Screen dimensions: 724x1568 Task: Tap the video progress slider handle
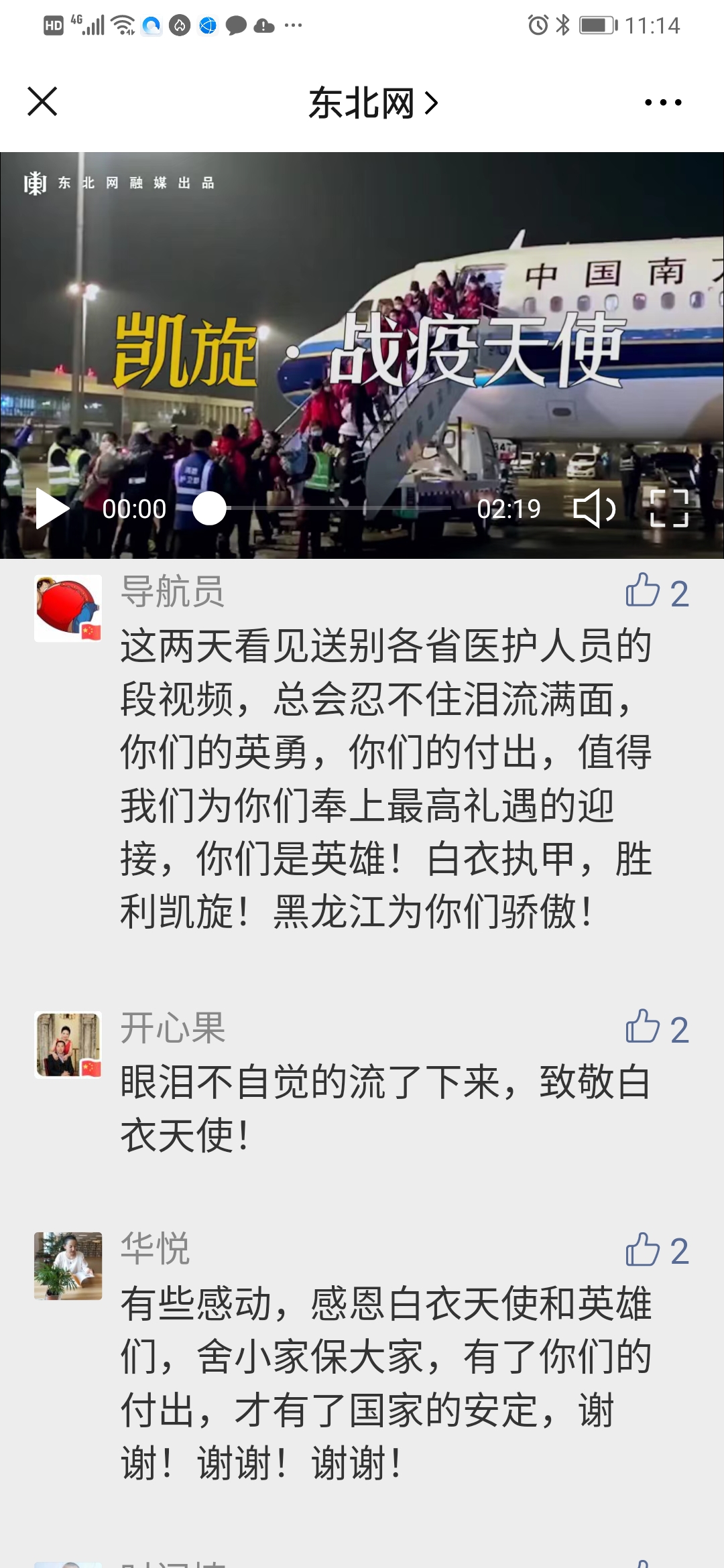pos(210,509)
